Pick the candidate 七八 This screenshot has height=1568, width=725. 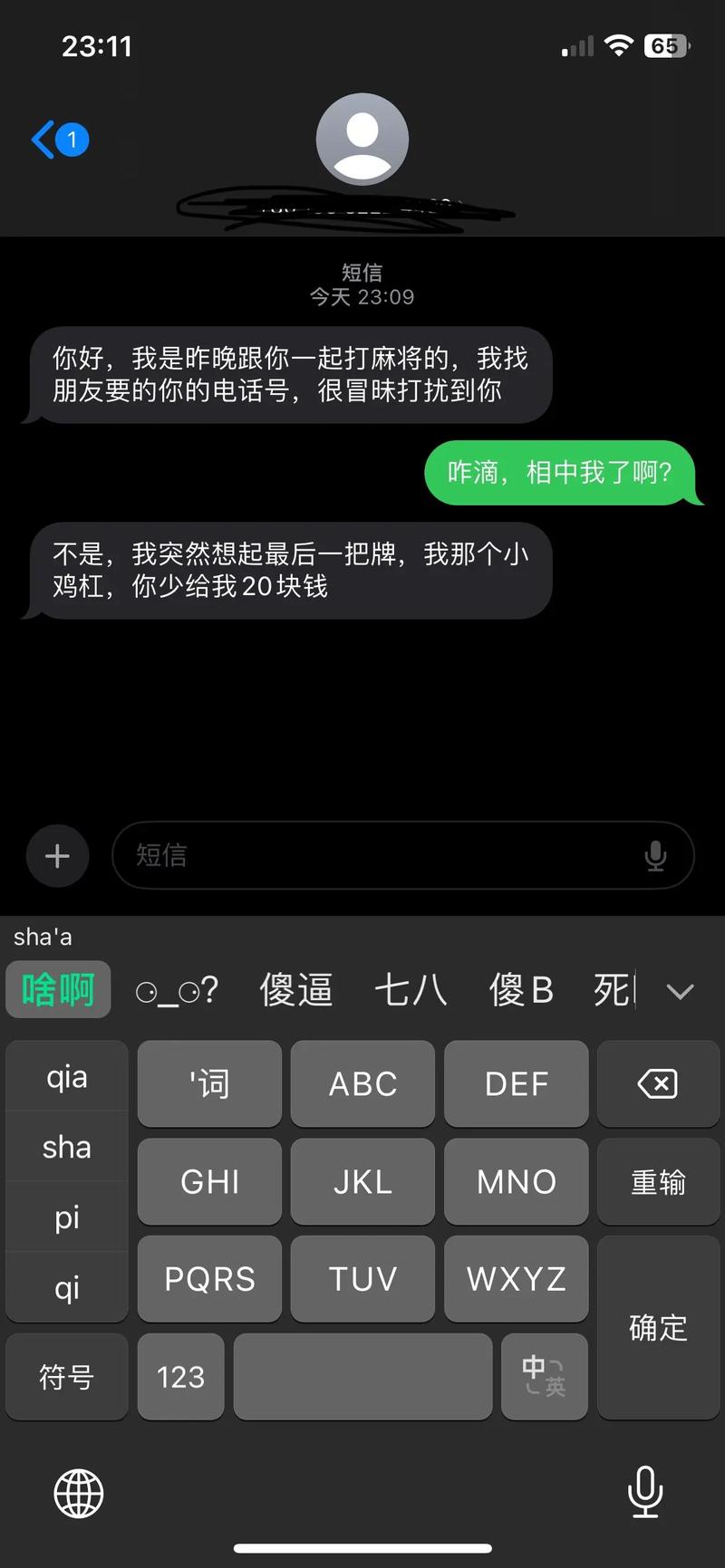(x=411, y=989)
